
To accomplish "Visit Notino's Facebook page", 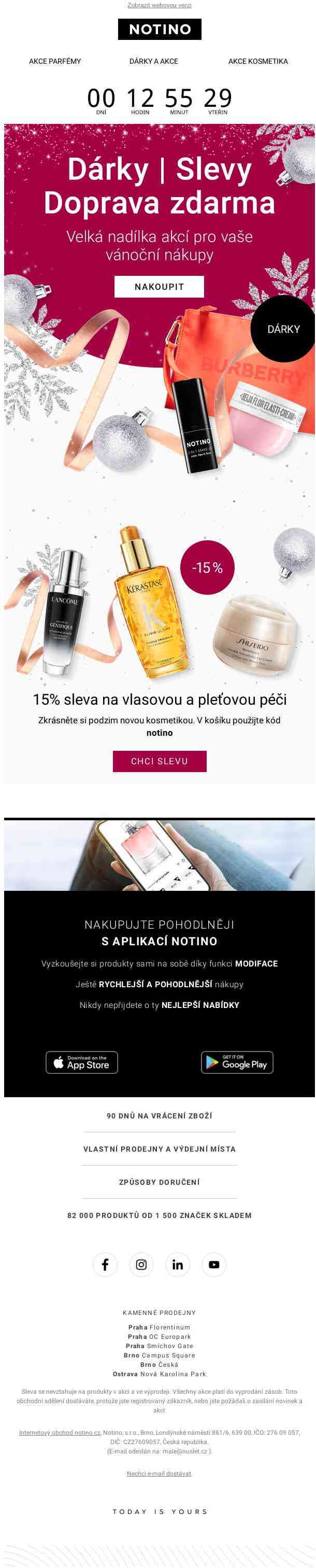I will 105,1264.
